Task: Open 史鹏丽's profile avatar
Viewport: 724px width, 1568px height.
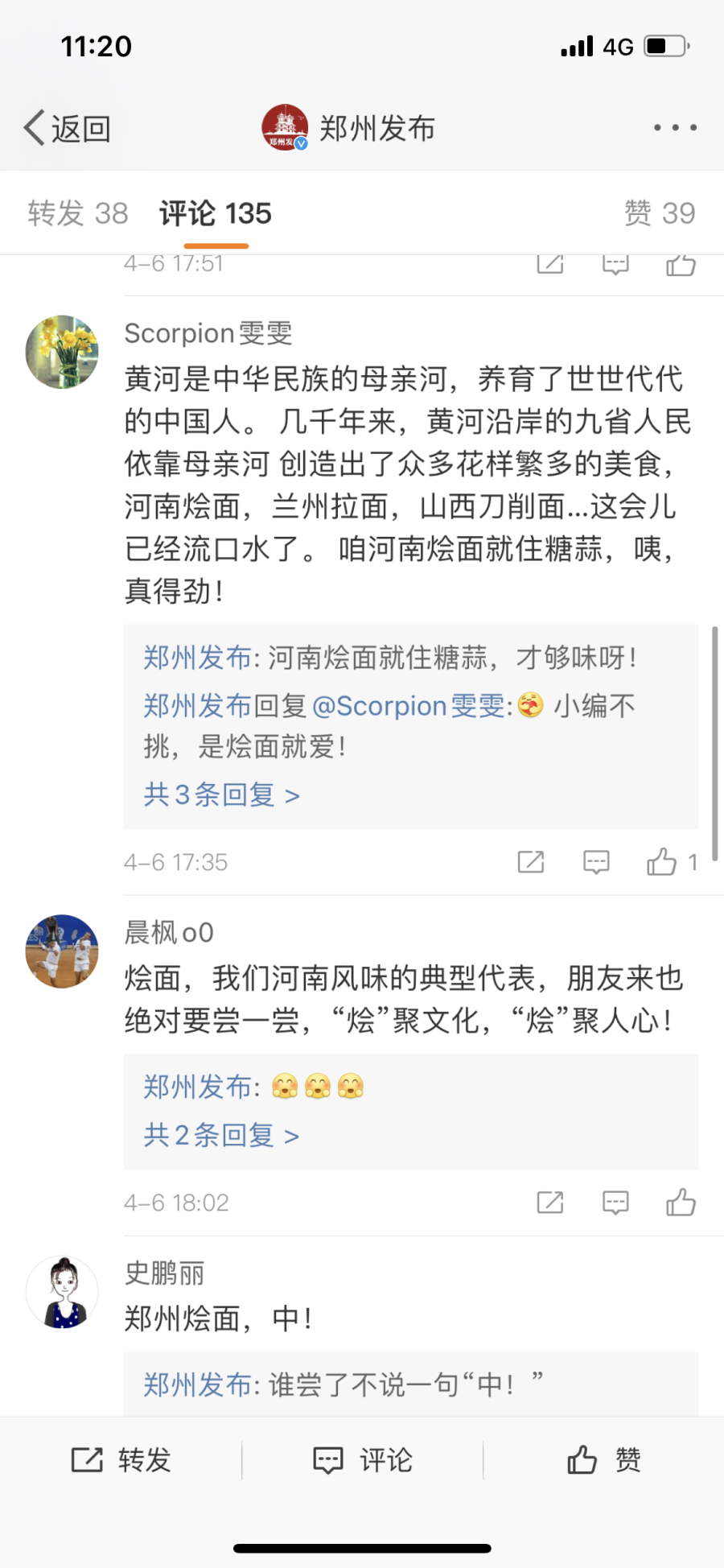Action: tap(62, 1292)
